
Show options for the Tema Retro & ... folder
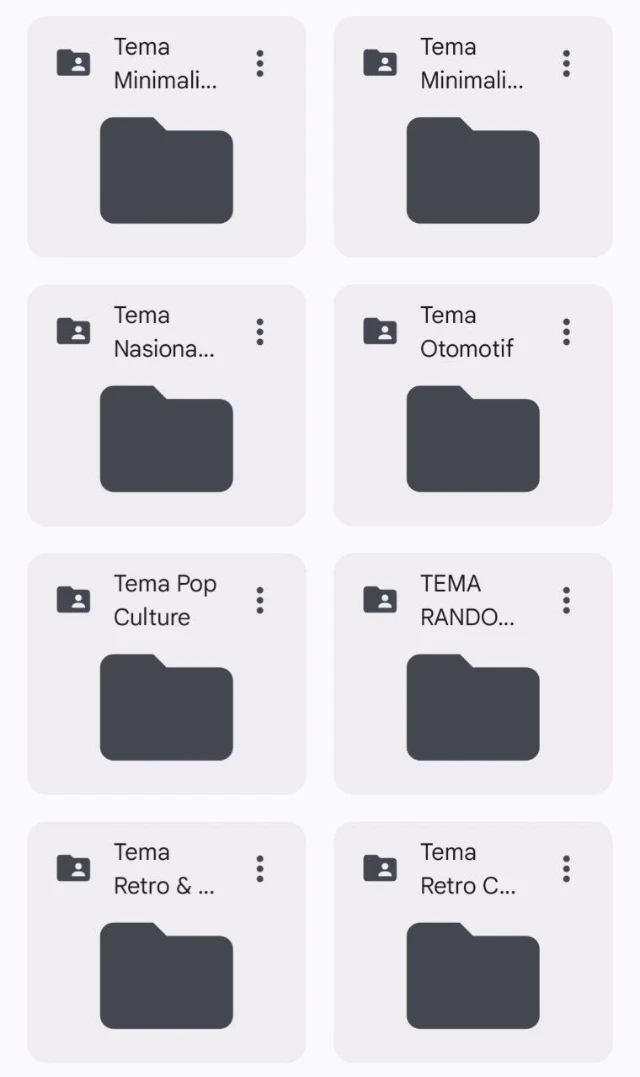pyautogui.click(x=260, y=868)
